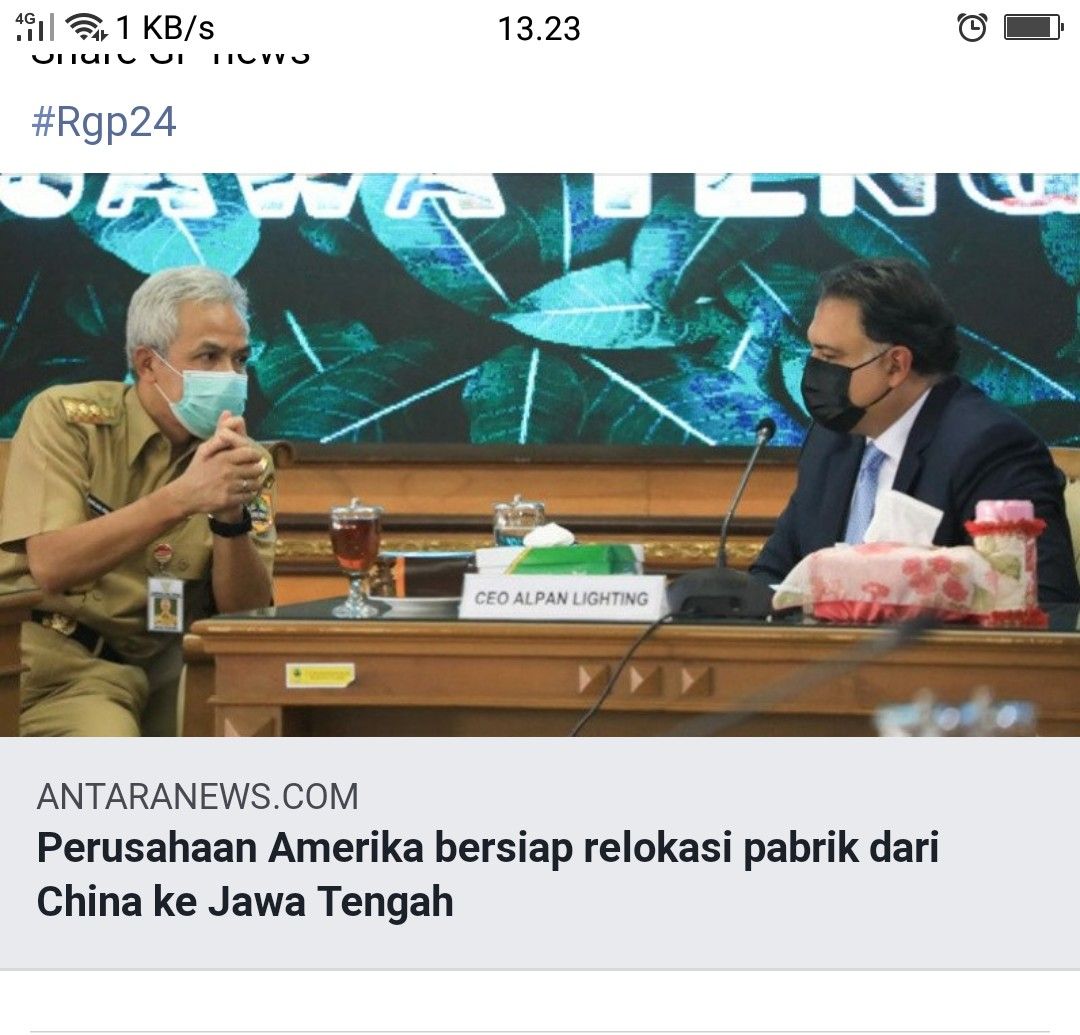Open the #Rgp24 hashtag
The height and width of the screenshot is (1035, 1080).
click(x=104, y=123)
